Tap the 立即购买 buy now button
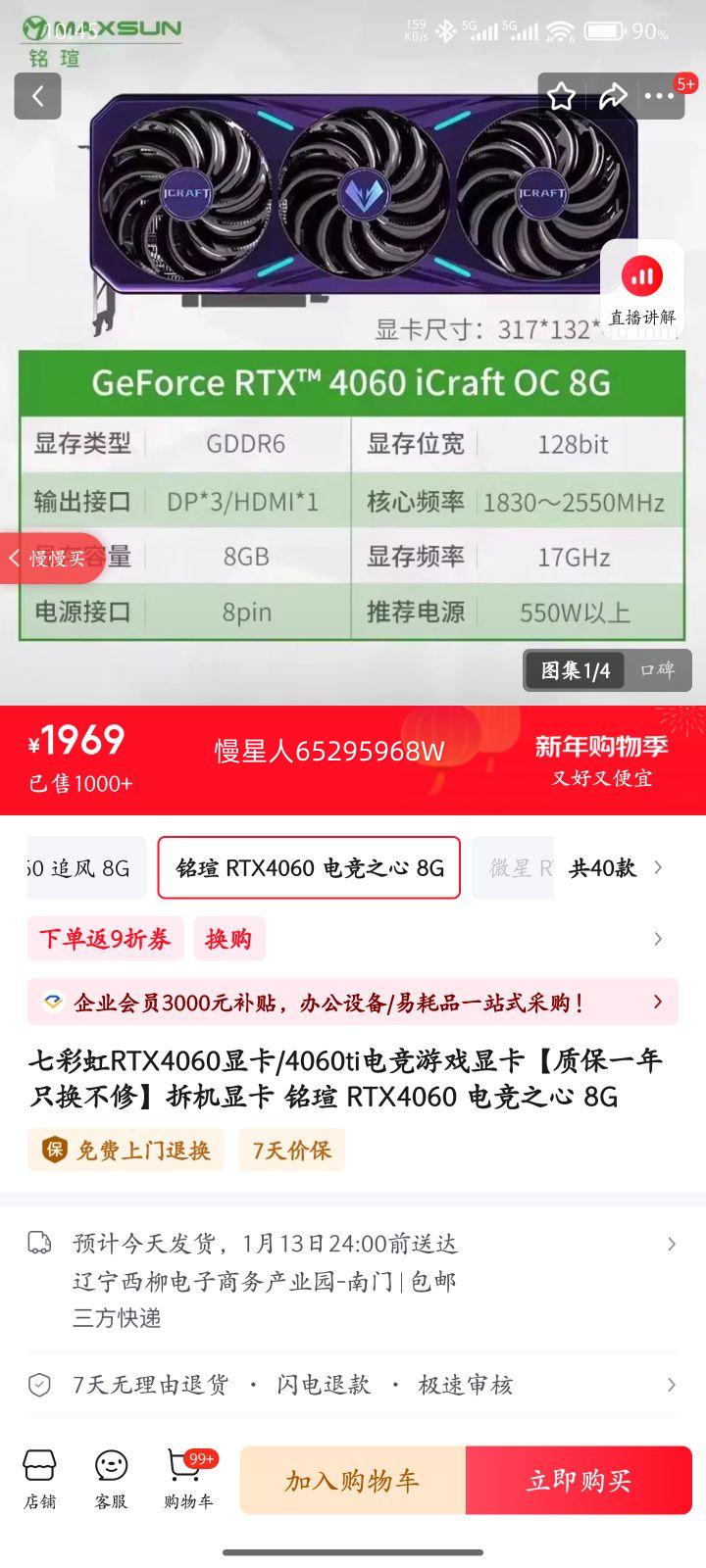Viewport: 706px width, 1568px height. click(578, 1481)
